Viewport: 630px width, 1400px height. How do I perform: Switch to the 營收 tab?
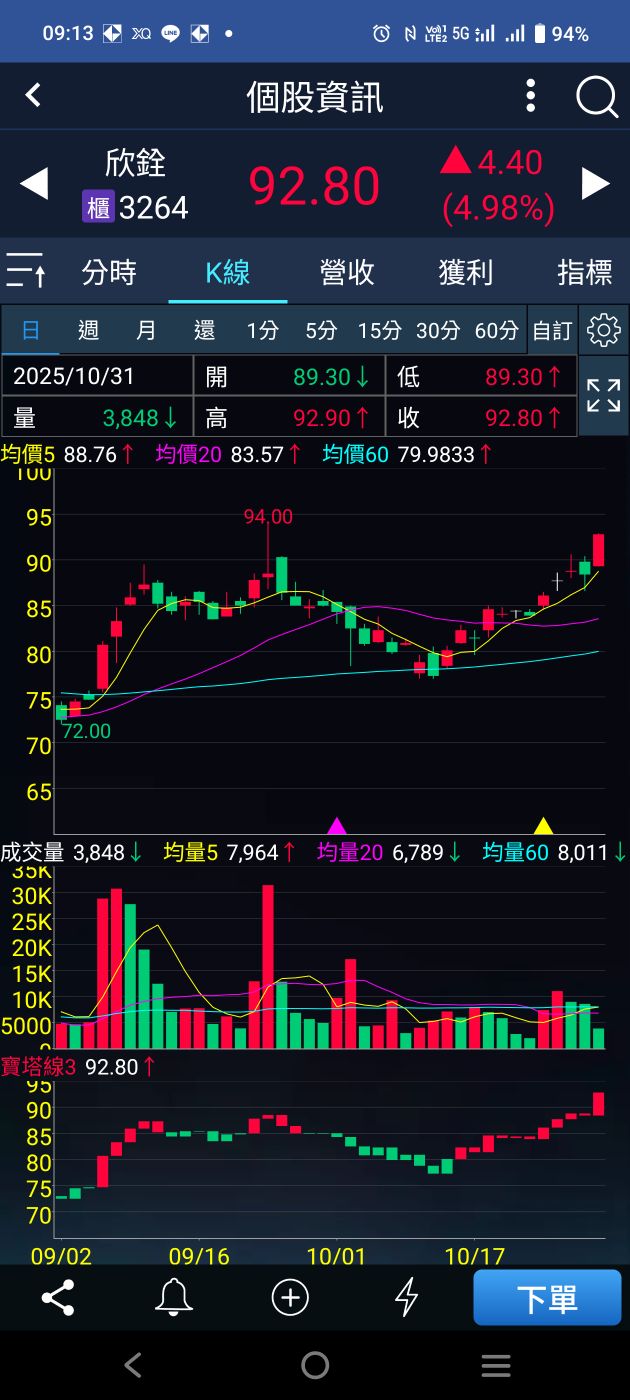point(347,272)
